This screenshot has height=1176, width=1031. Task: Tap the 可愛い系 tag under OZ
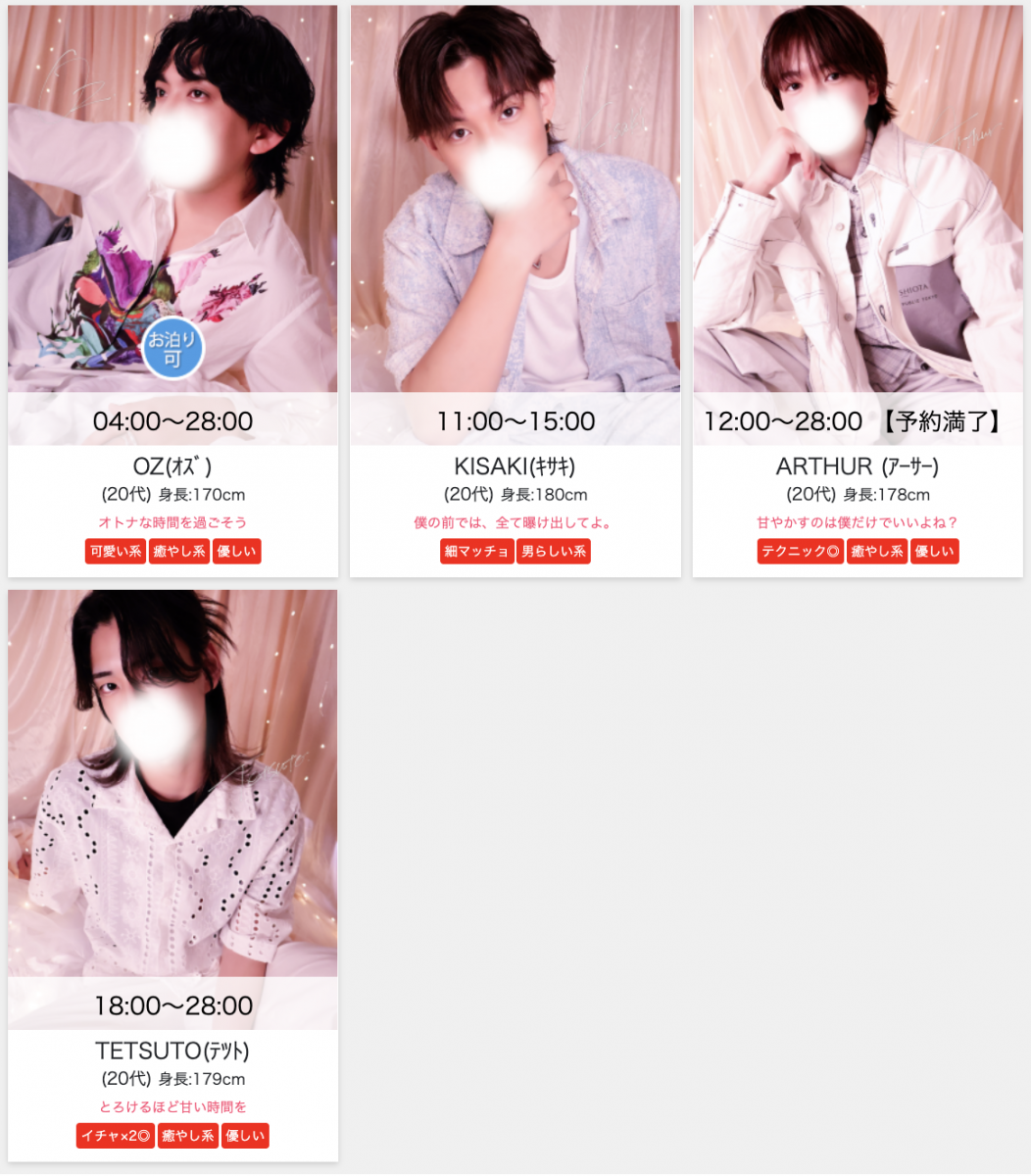tap(116, 552)
